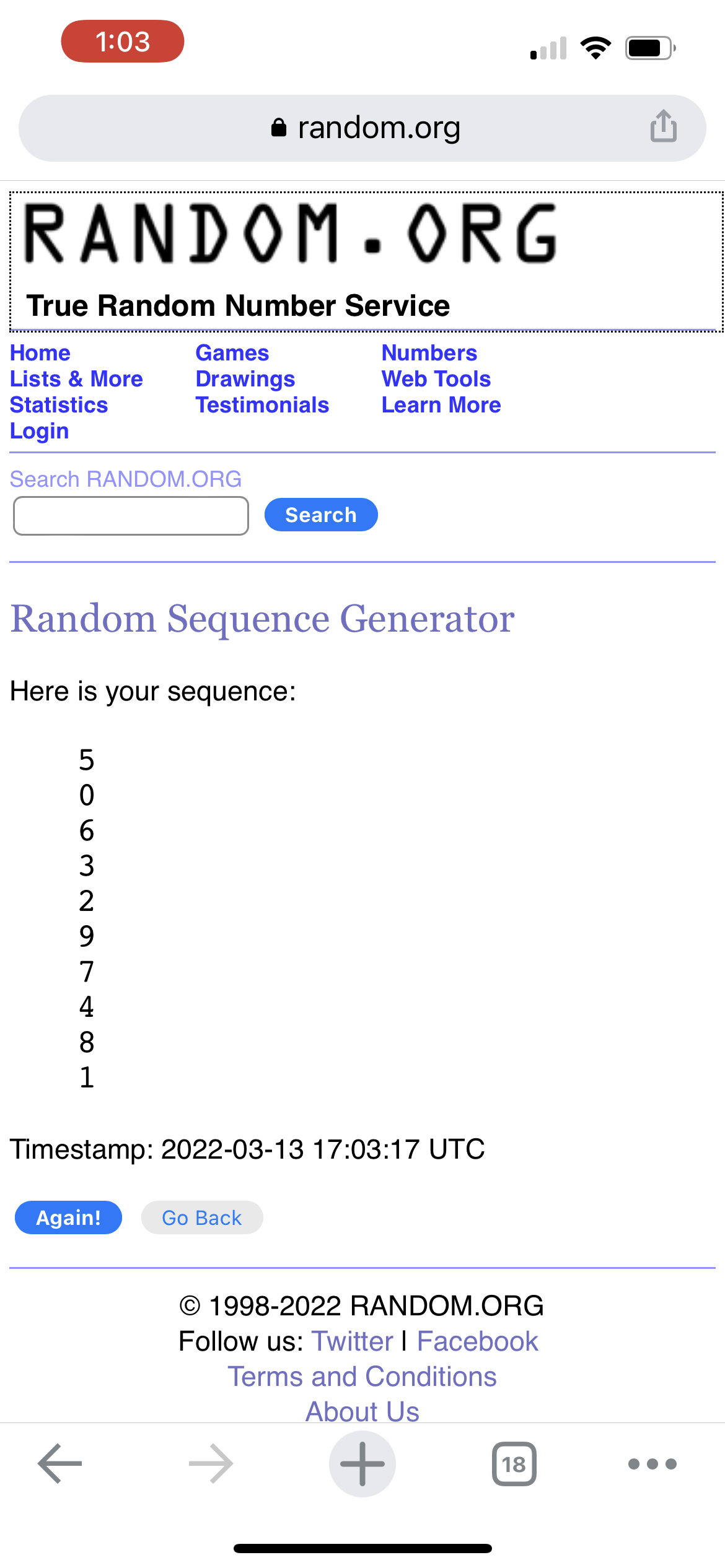The image size is (725, 1568).
Task: View Testimonials
Action: [262, 405]
